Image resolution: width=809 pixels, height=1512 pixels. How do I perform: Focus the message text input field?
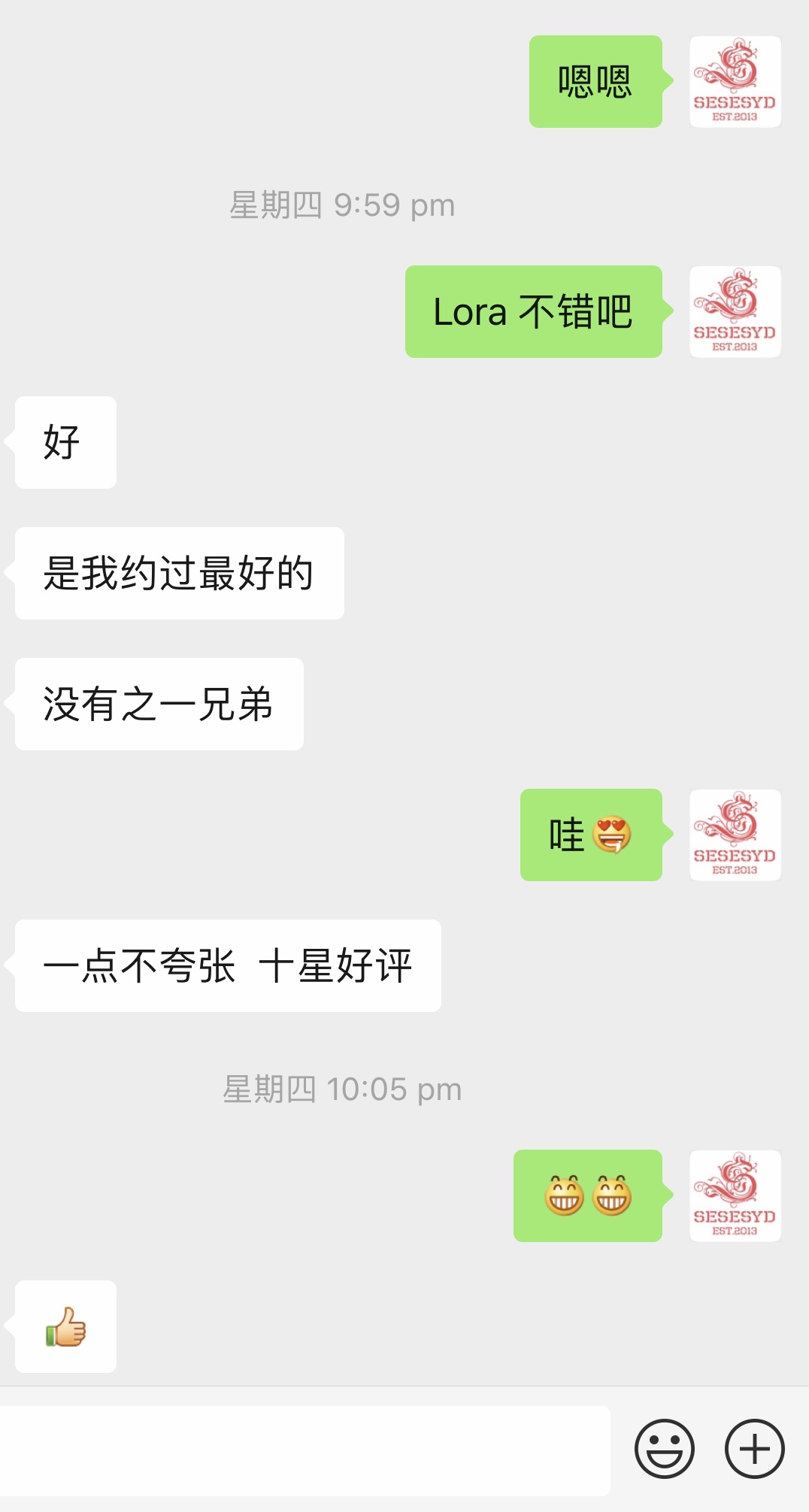click(x=305, y=1450)
